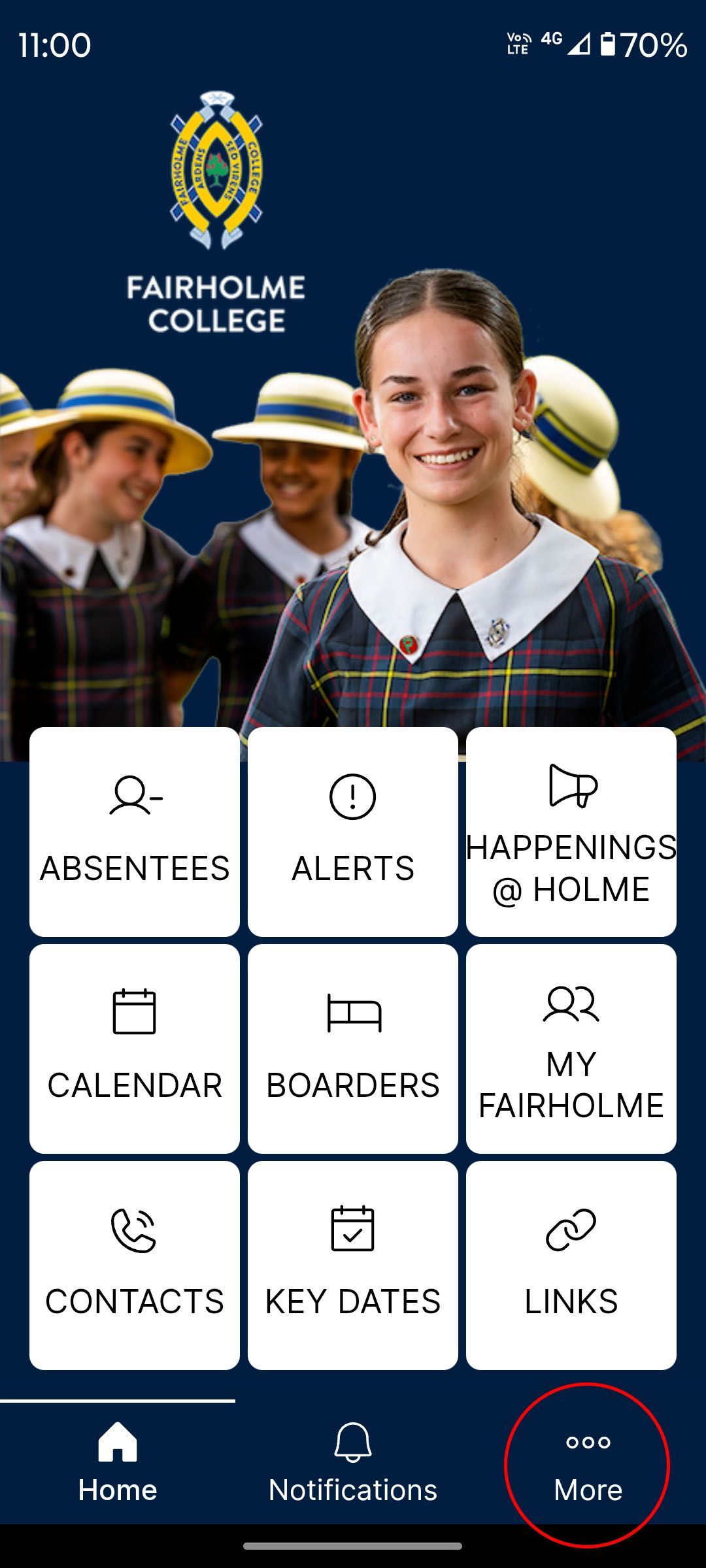Open the Calendar tile
Screen dimensions: 706x1568
point(135,1049)
